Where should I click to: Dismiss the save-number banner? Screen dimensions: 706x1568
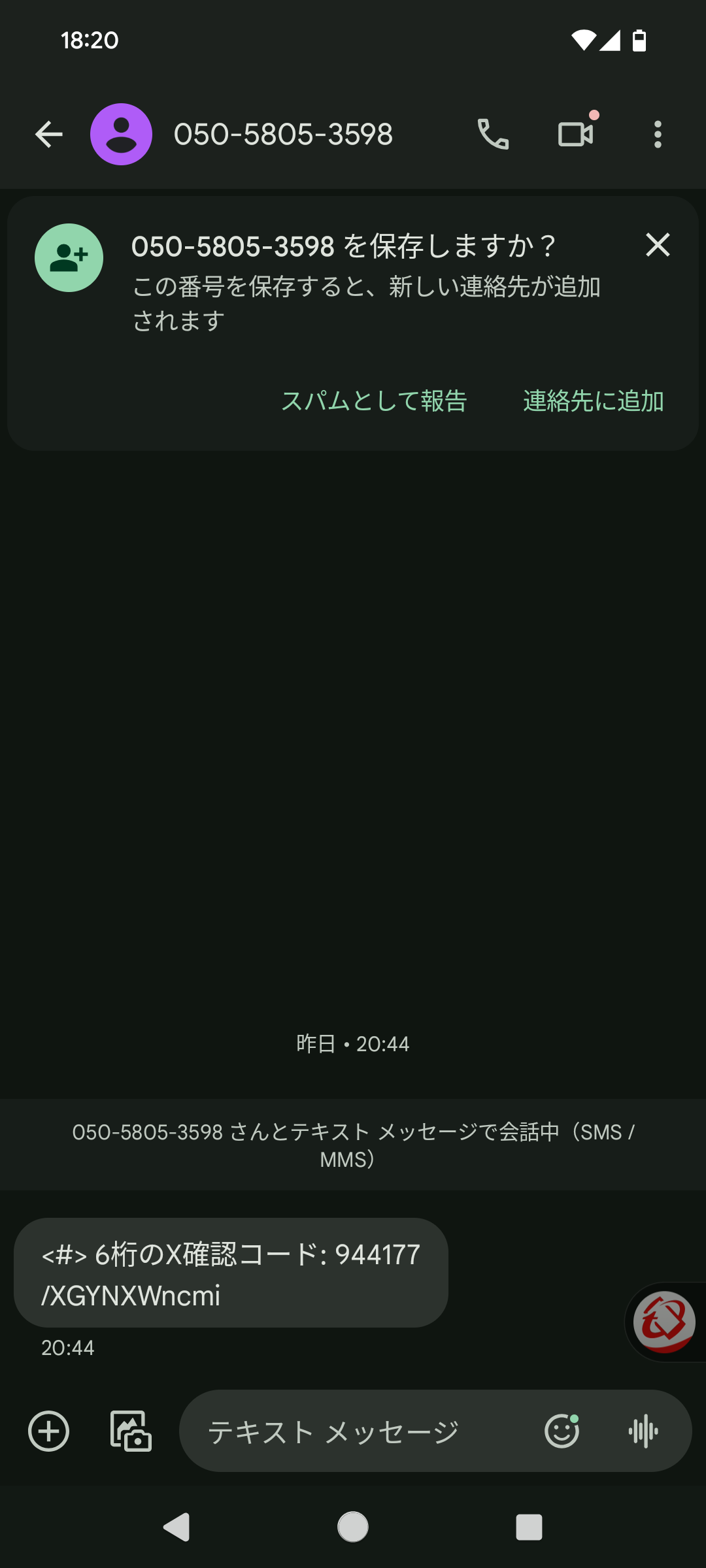point(658,245)
